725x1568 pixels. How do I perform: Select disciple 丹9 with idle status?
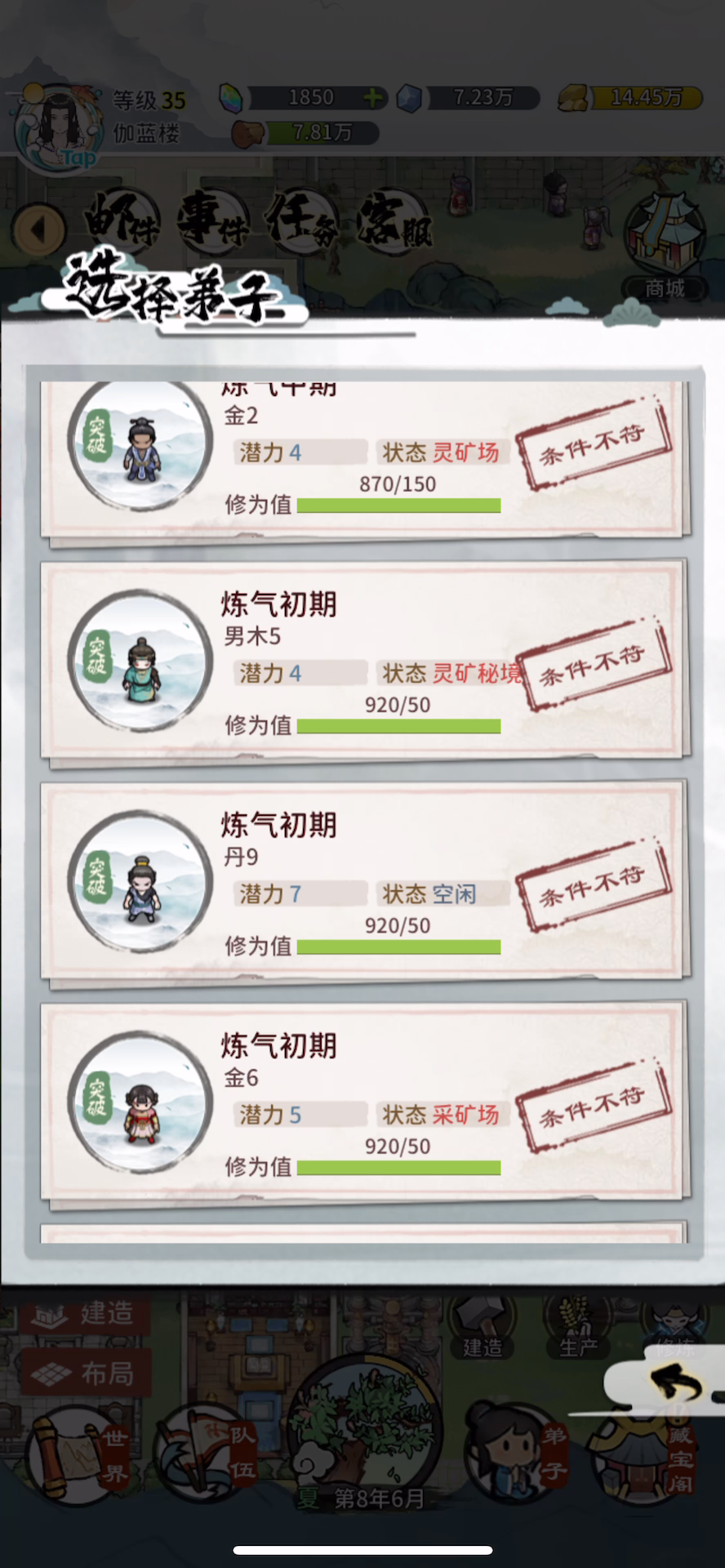(x=364, y=882)
